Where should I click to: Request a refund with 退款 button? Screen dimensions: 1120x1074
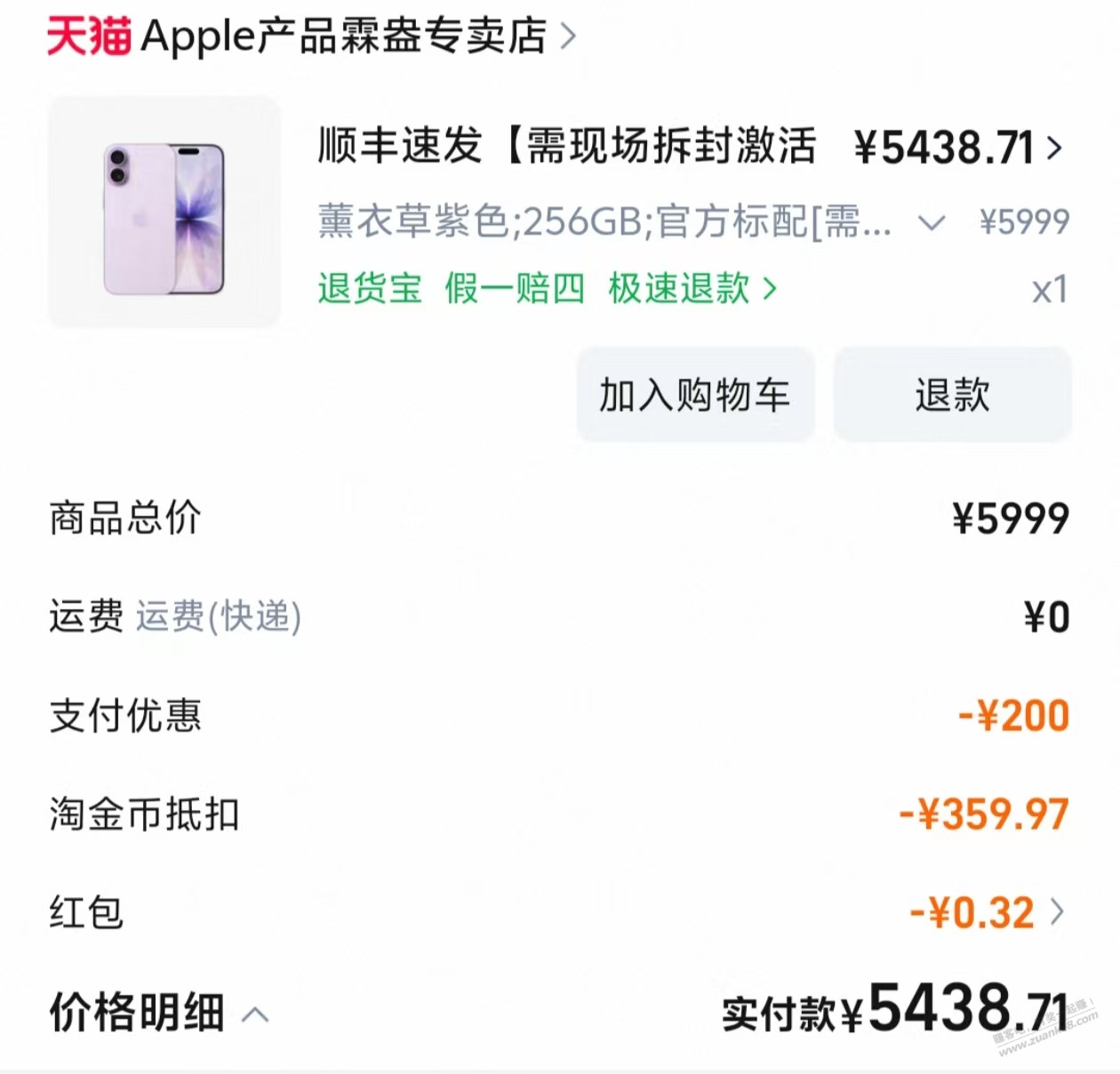(952, 395)
